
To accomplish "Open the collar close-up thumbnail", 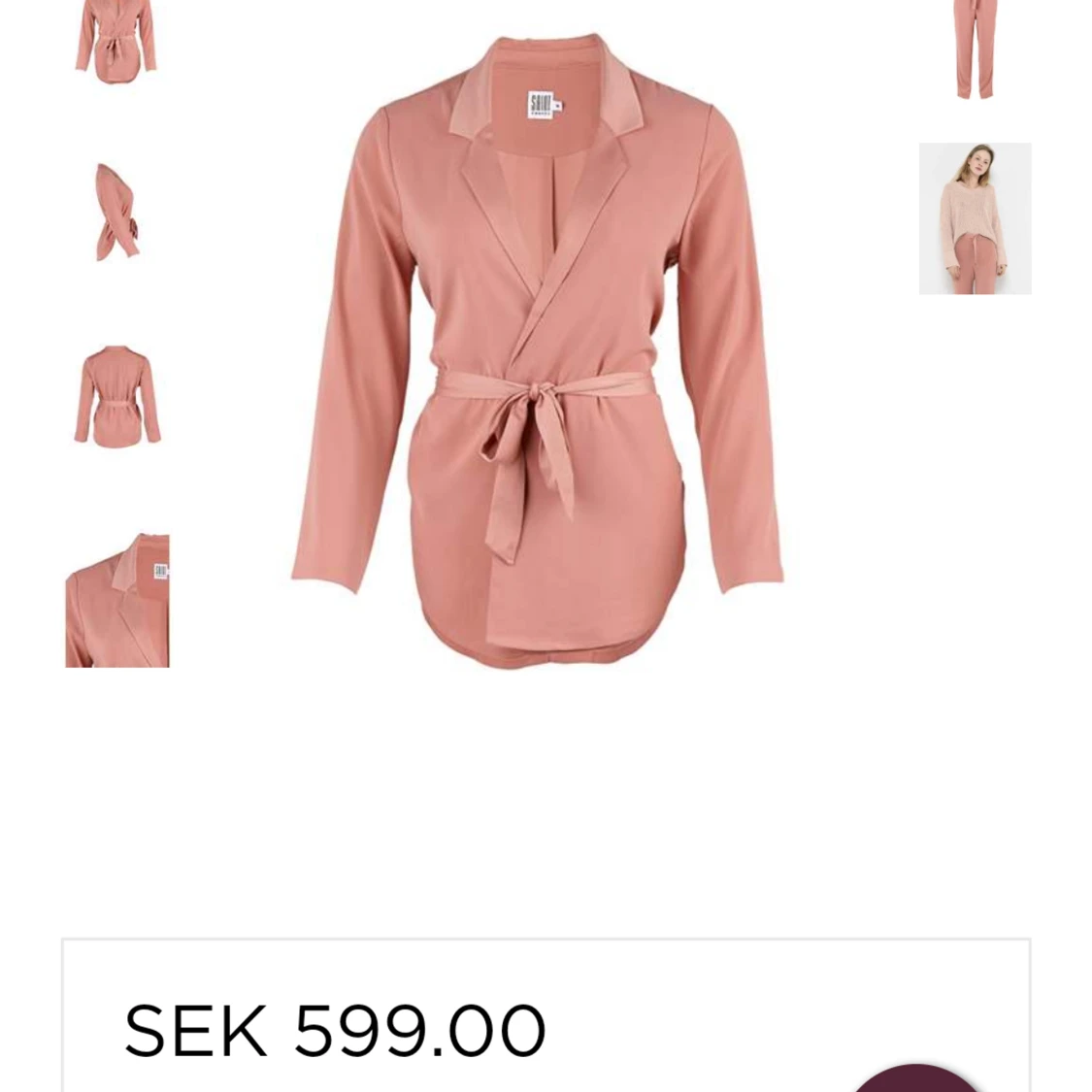I will tap(117, 600).
